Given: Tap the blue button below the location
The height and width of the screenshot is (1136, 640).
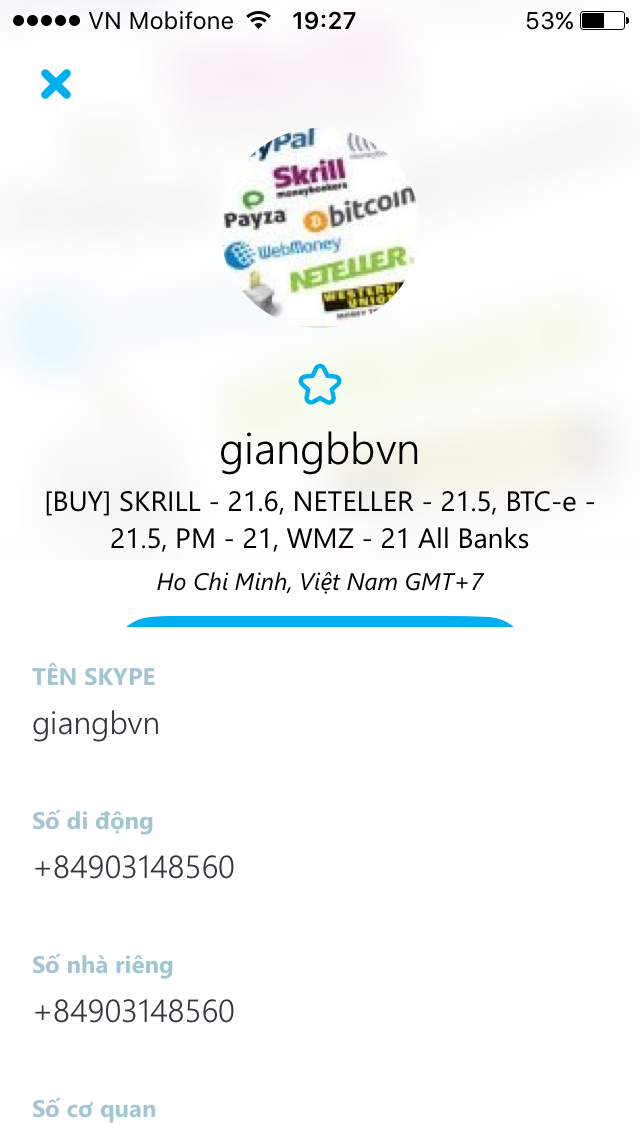Looking at the screenshot, I should point(320,622).
